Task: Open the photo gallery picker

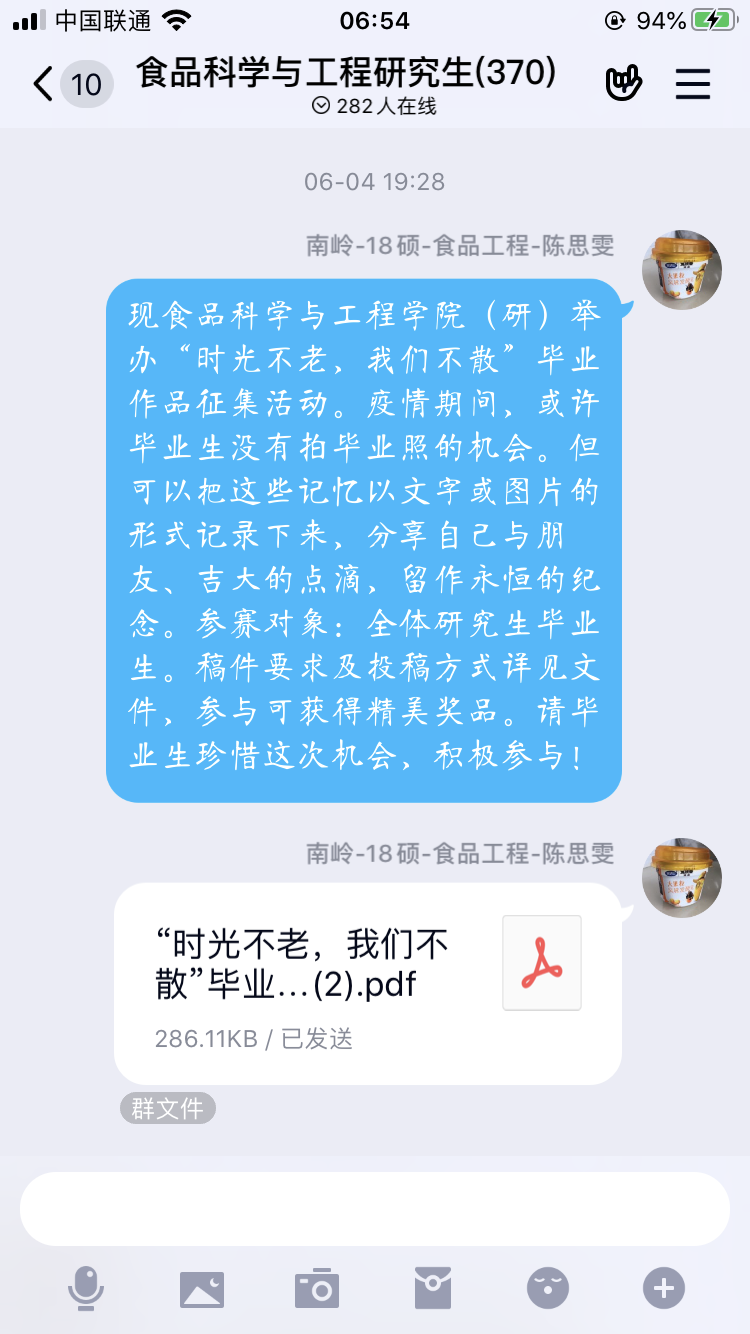Action: click(x=202, y=1288)
